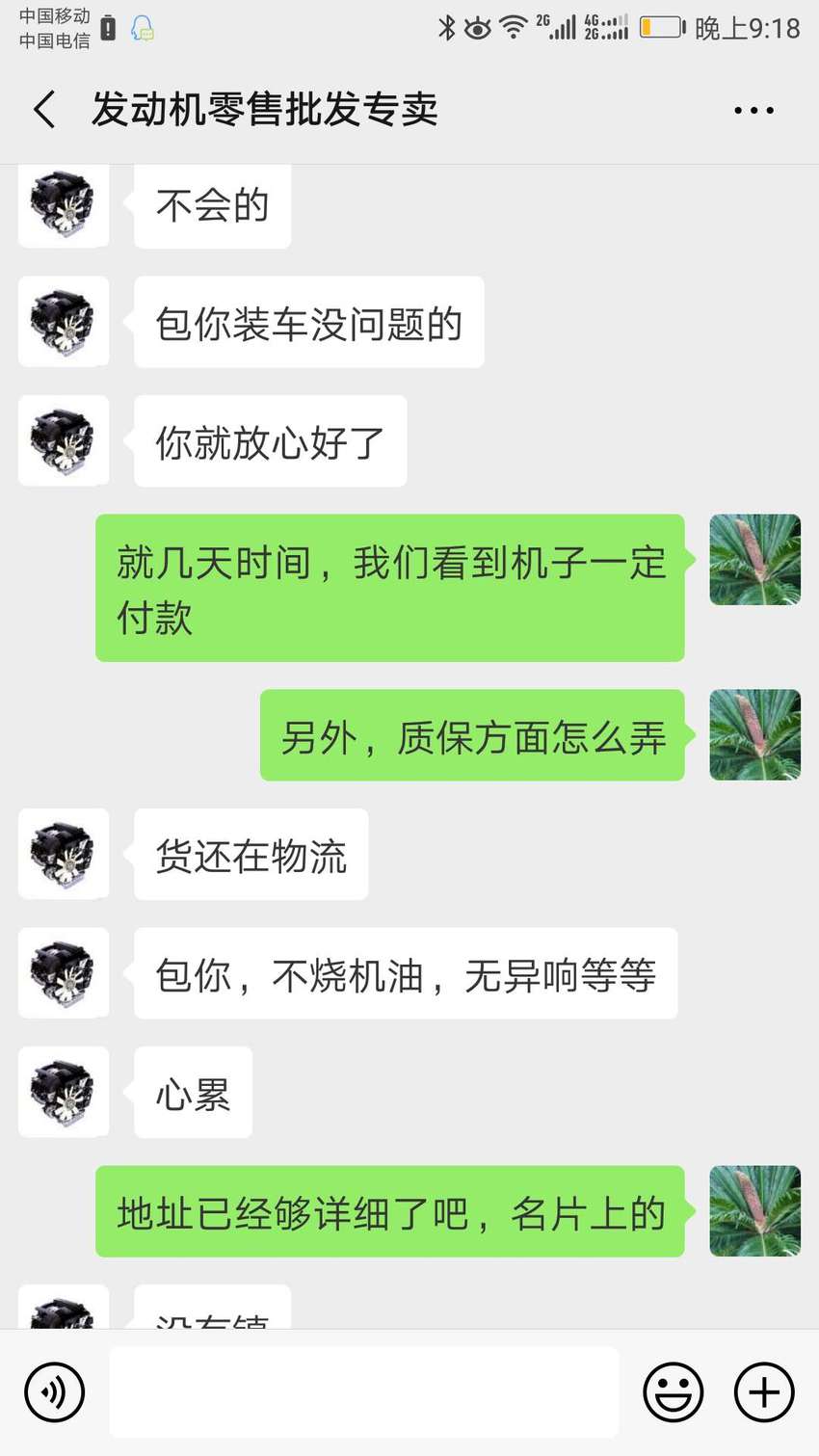819x1456 pixels.
Task: Focus the message text field
Action: point(363,1392)
